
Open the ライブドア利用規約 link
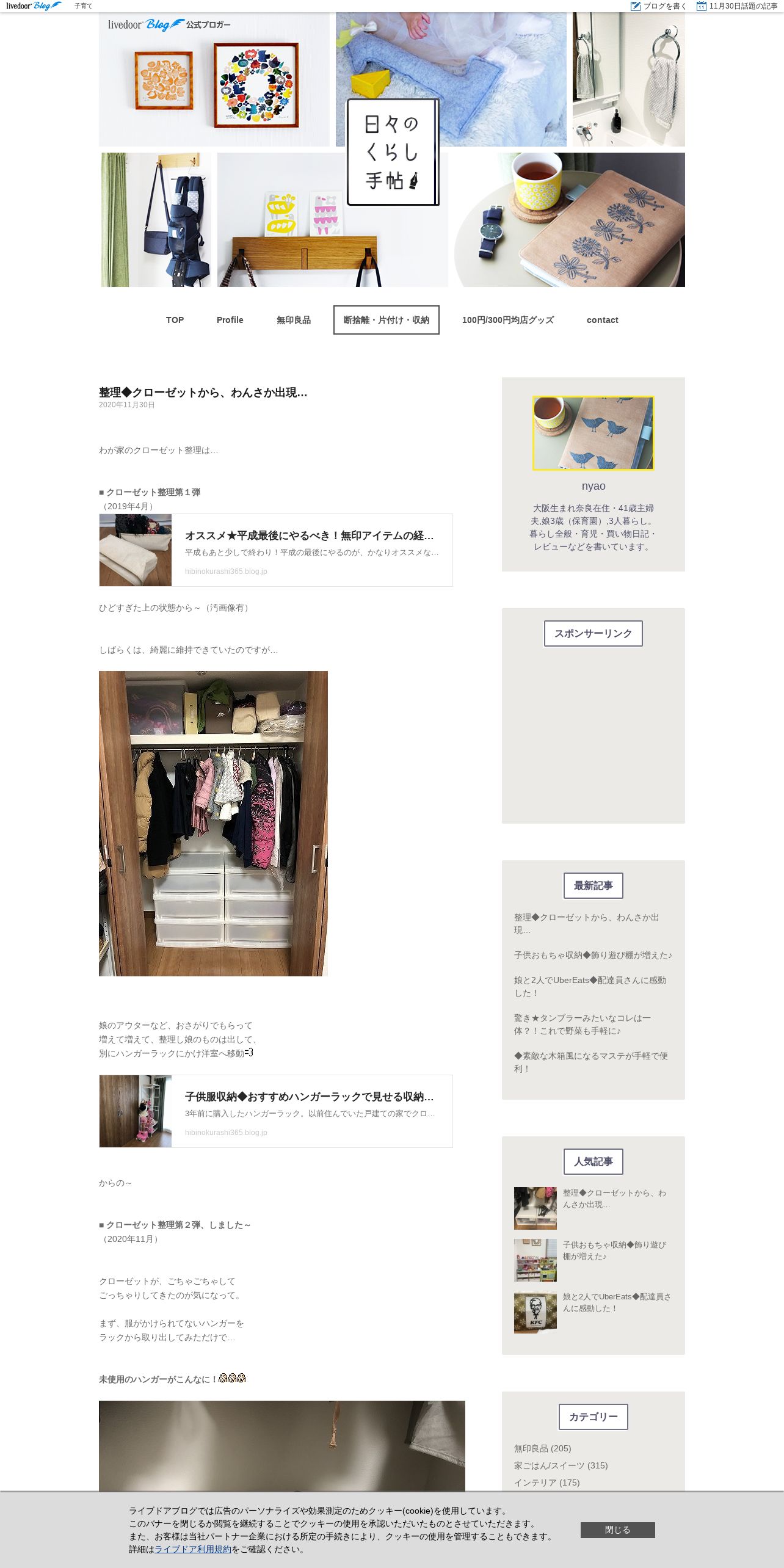(x=193, y=1549)
